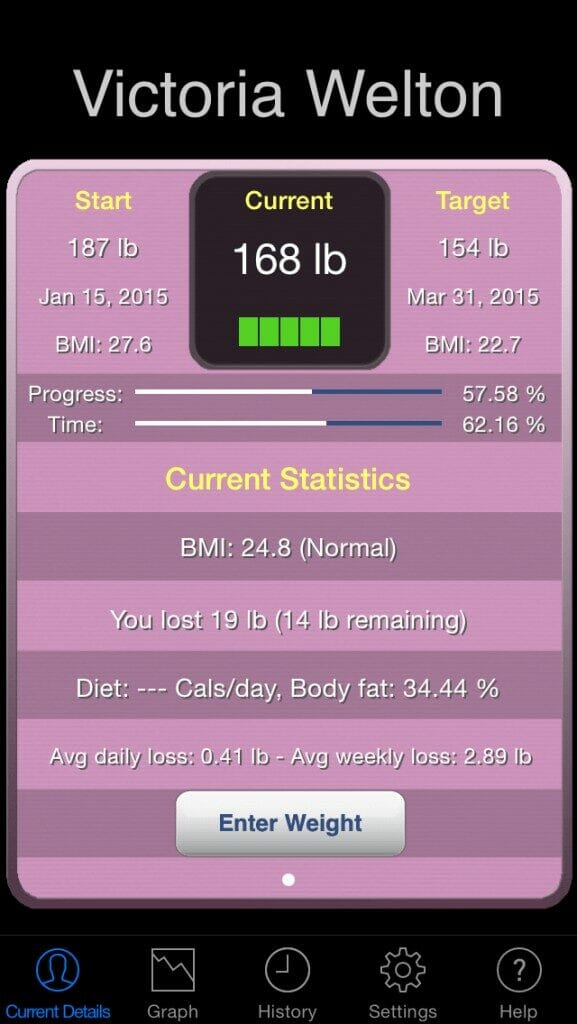Go to the Settings tab
The height and width of the screenshot is (1024, 577).
pyautogui.click(x=403, y=982)
